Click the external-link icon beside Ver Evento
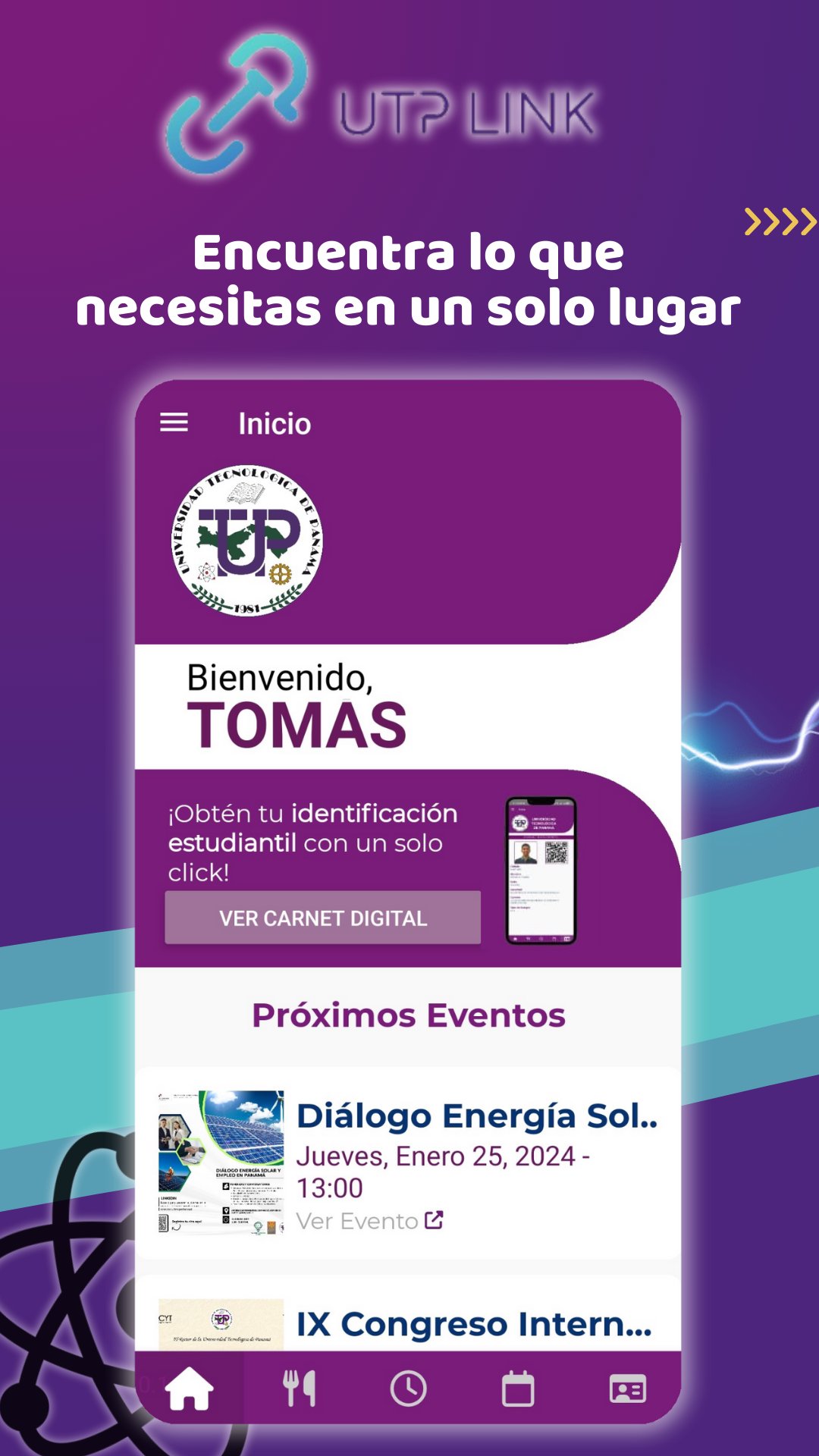Viewport: 819px width, 1456px height. pyautogui.click(x=432, y=1221)
